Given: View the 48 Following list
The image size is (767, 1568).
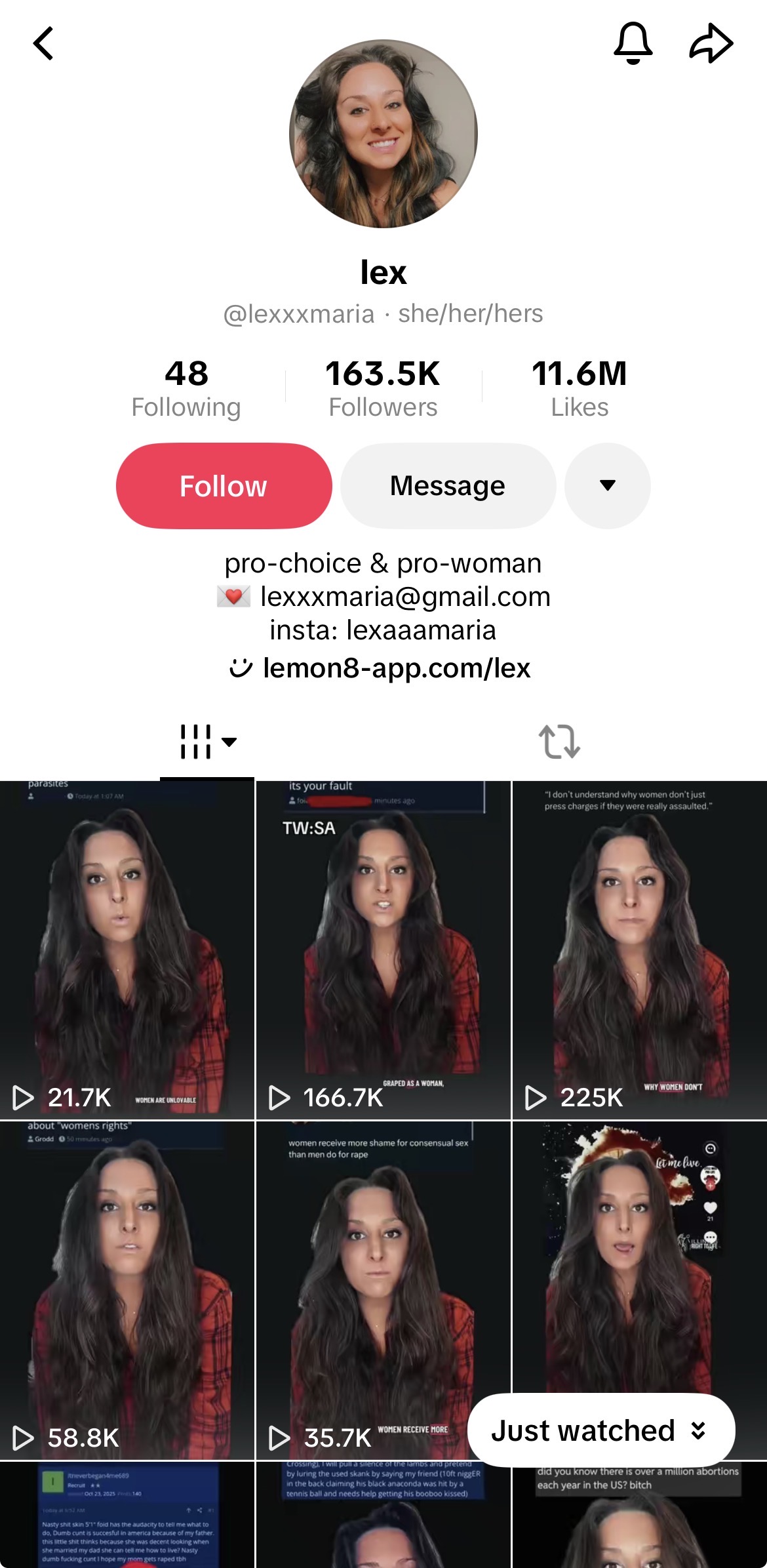Looking at the screenshot, I should [x=186, y=388].
